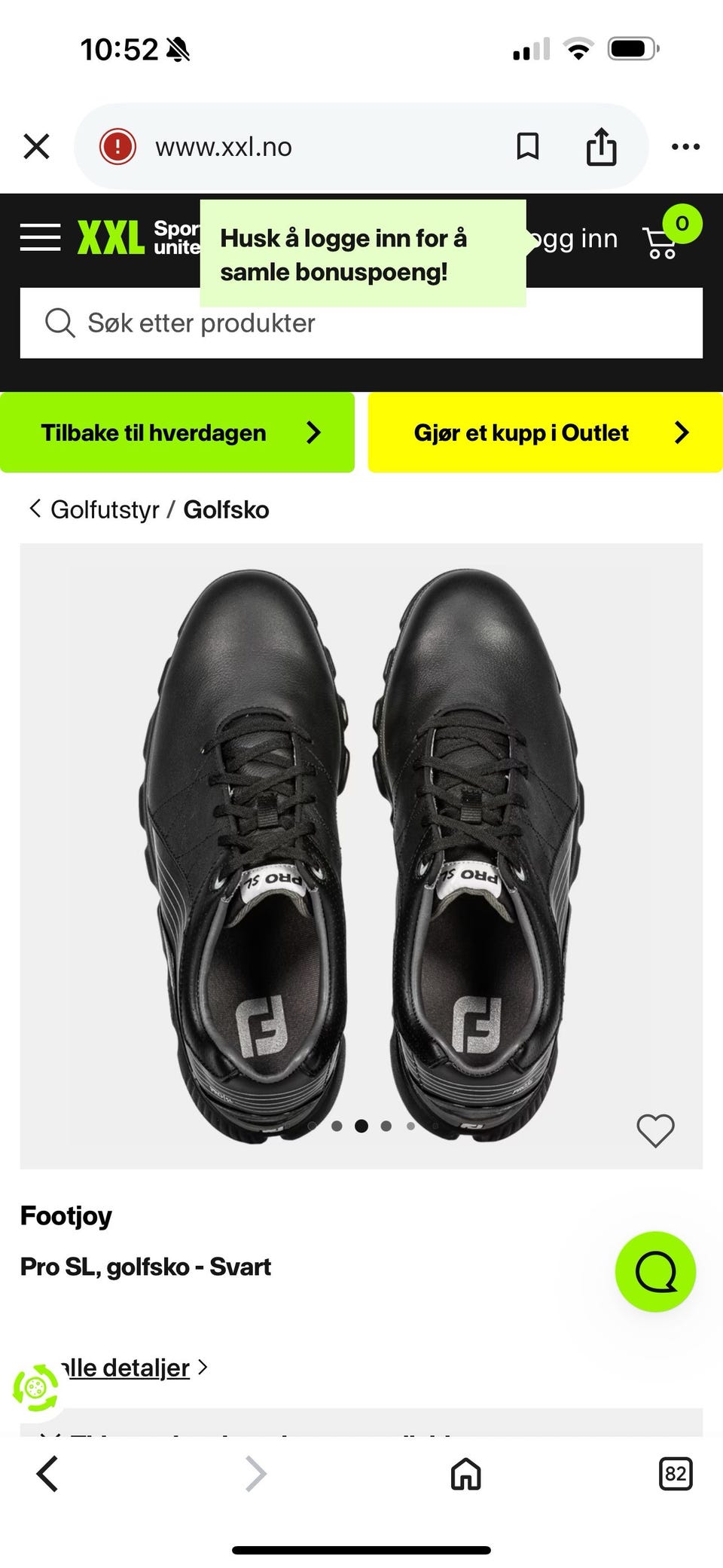
Task: Tap the site security warning icon
Action: pyautogui.click(x=117, y=146)
